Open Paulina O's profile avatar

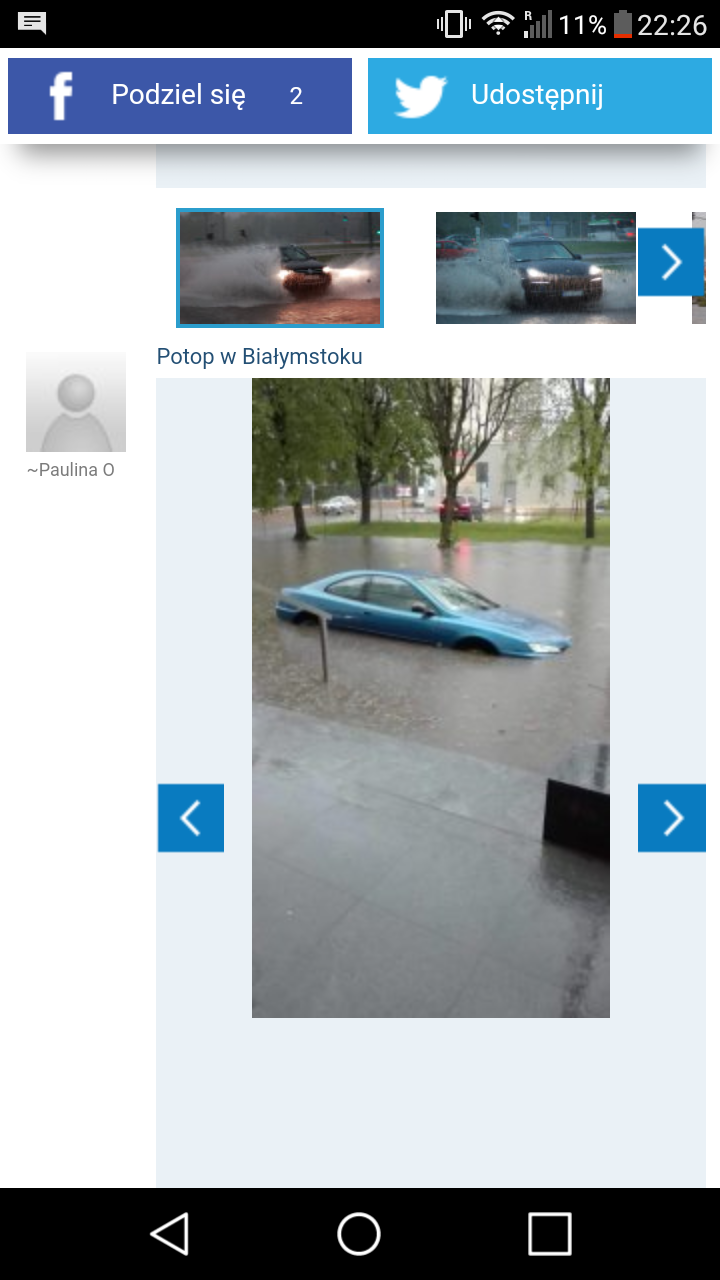tap(76, 402)
